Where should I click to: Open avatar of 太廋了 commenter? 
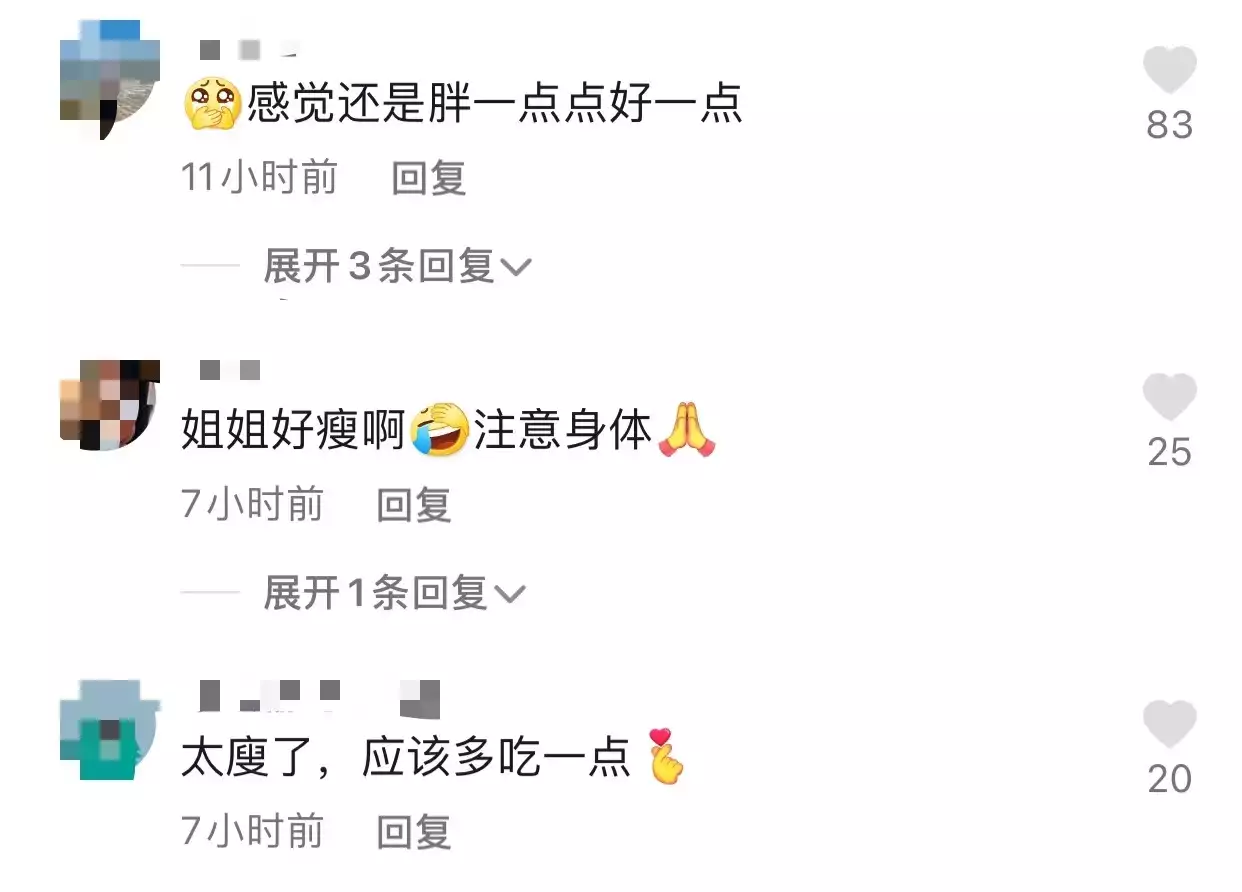[x=109, y=730]
